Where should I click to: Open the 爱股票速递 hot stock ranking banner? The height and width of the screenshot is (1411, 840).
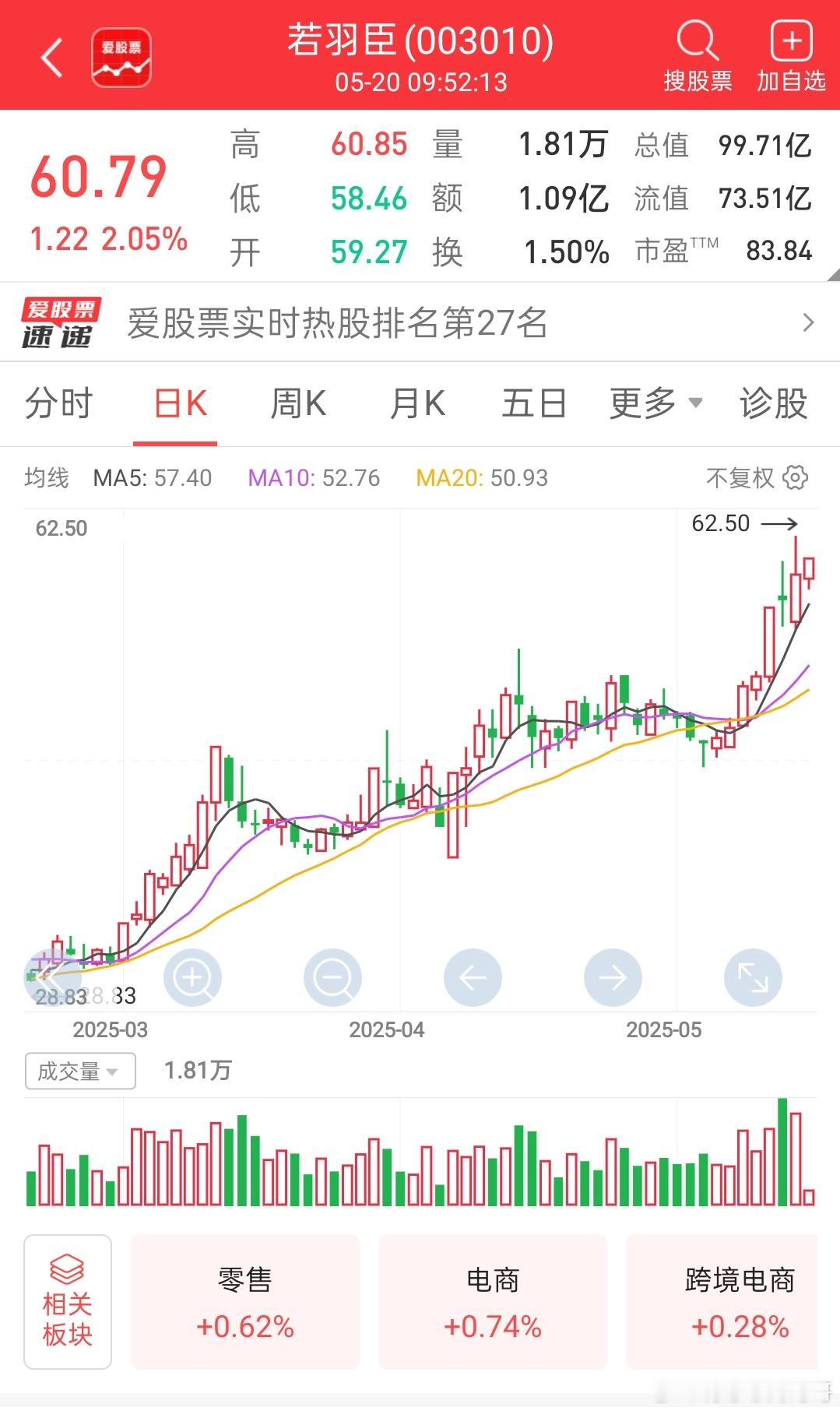(420, 322)
